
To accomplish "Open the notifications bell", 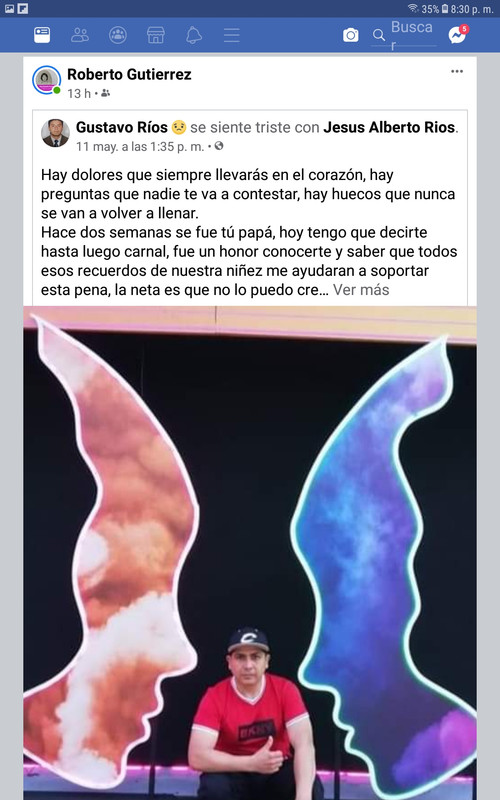I will [194, 35].
